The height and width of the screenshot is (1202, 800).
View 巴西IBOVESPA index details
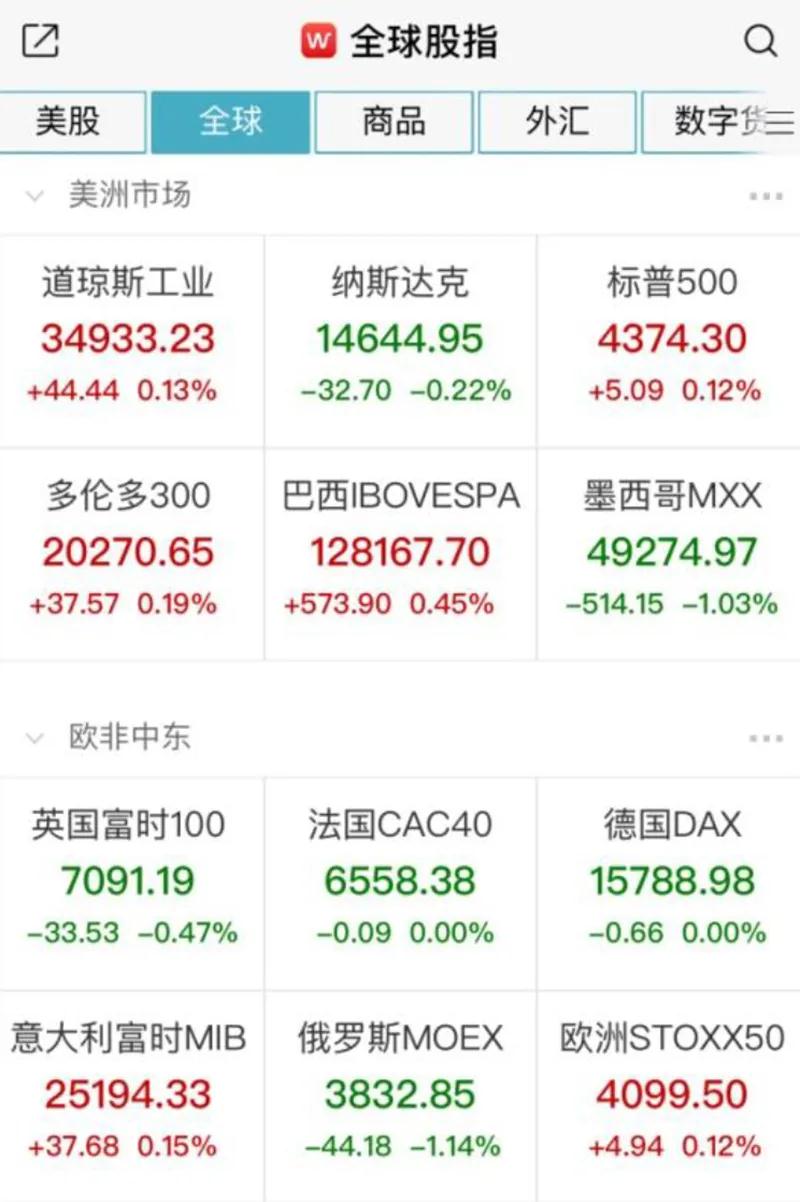(400, 553)
